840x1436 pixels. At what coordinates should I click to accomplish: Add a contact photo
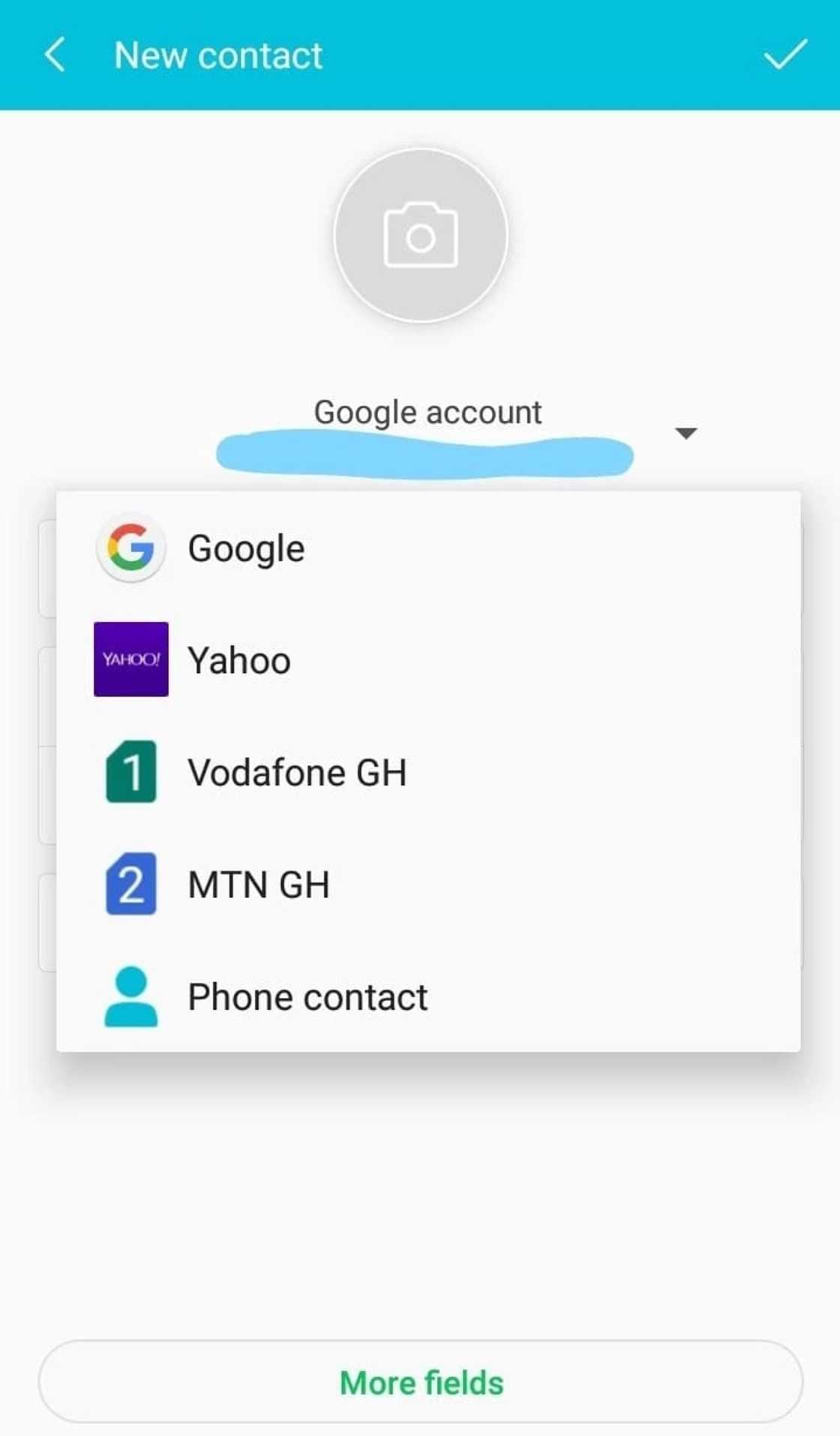[421, 236]
